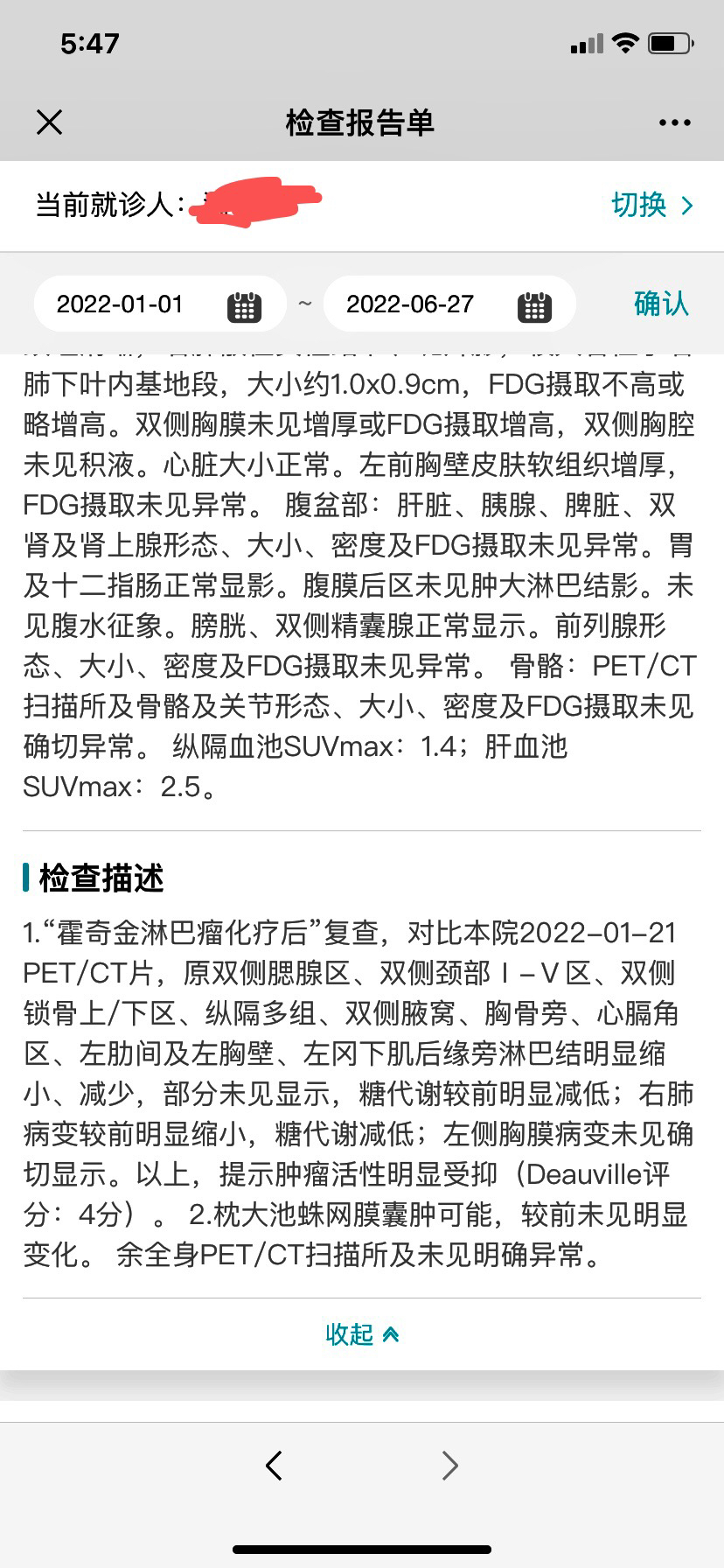Open the three-dot overflow menu
This screenshot has width=724, height=1568.
click(674, 122)
